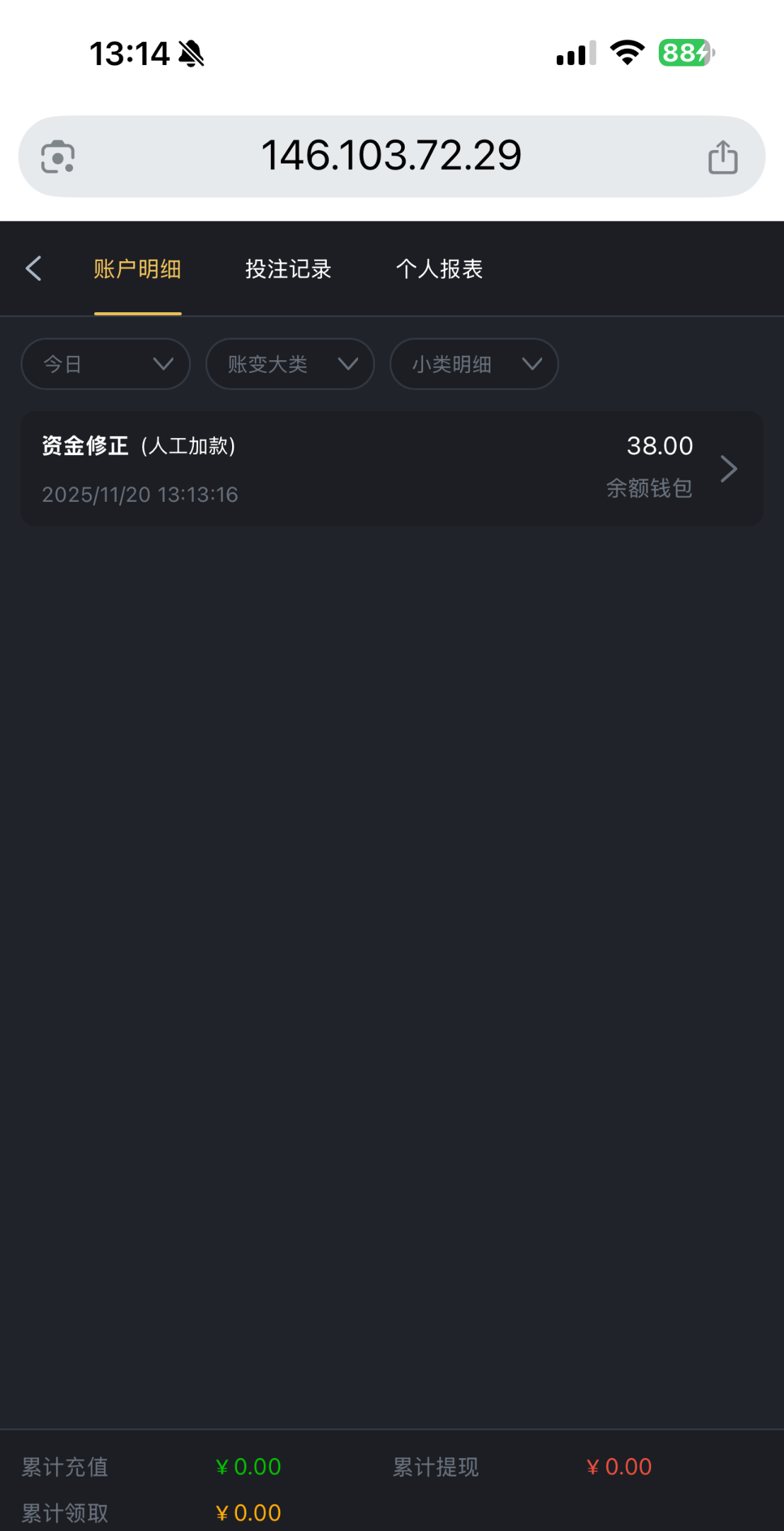Expand the 今日 date dropdown
The image size is (784, 1531).
106,364
